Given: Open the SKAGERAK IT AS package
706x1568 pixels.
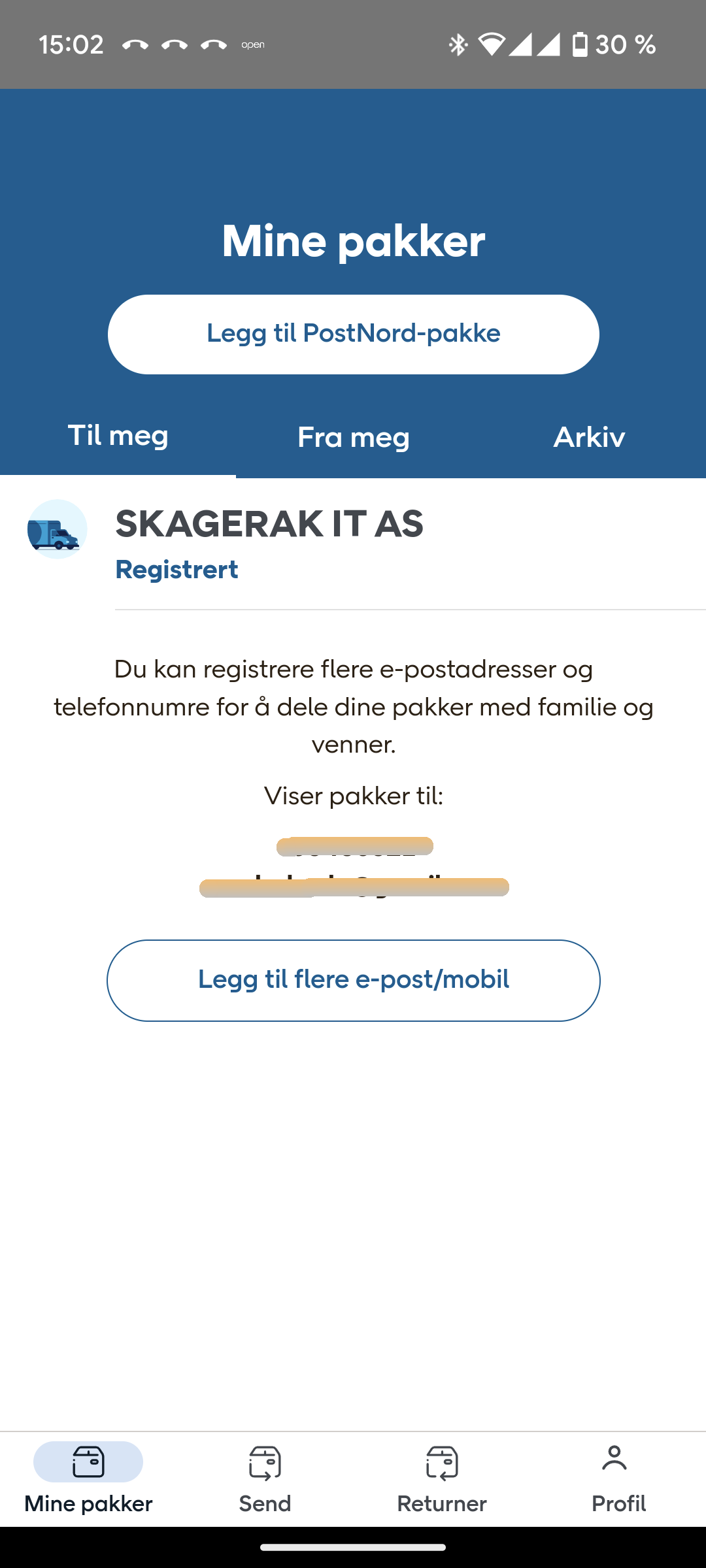Looking at the screenshot, I should coord(353,544).
